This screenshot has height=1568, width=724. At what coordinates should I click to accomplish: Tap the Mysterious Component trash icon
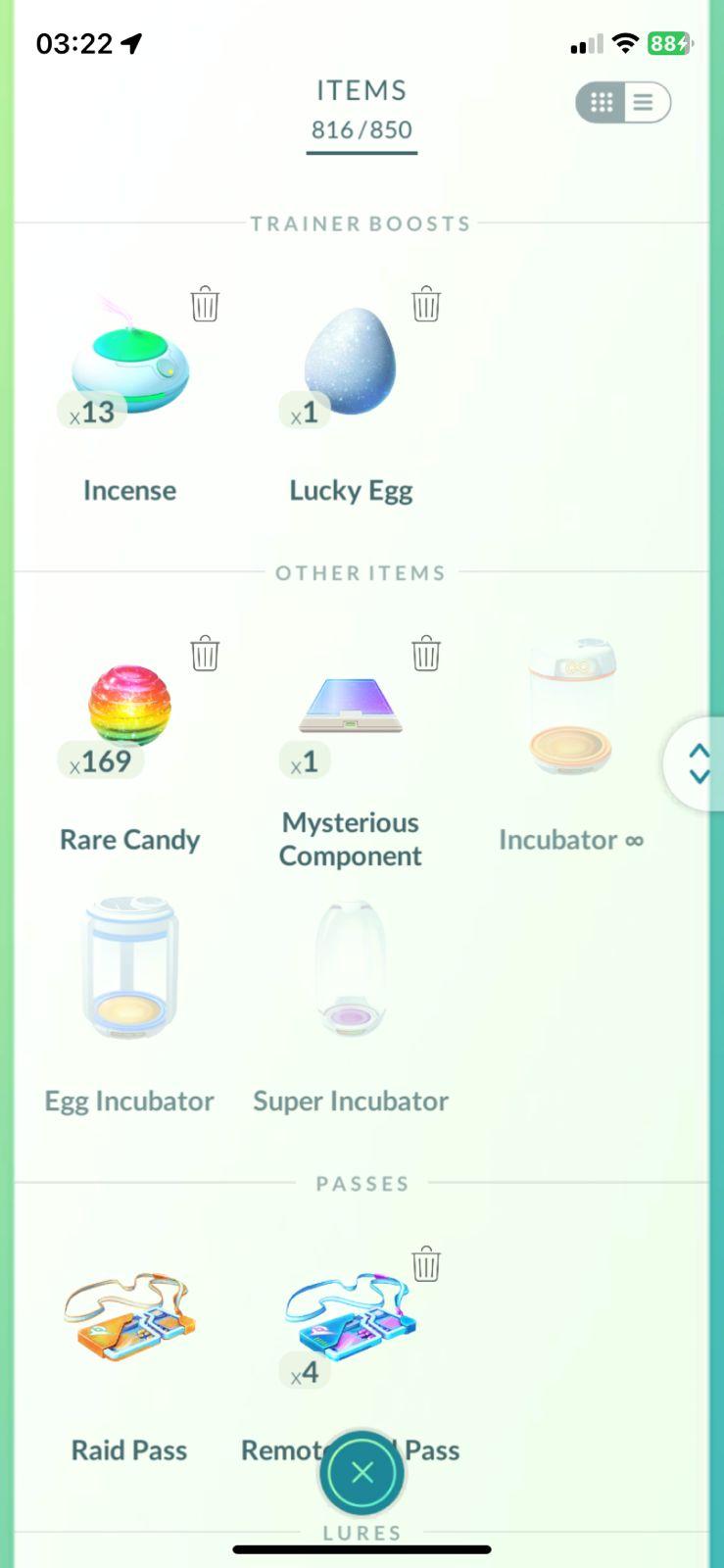[x=426, y=653]
